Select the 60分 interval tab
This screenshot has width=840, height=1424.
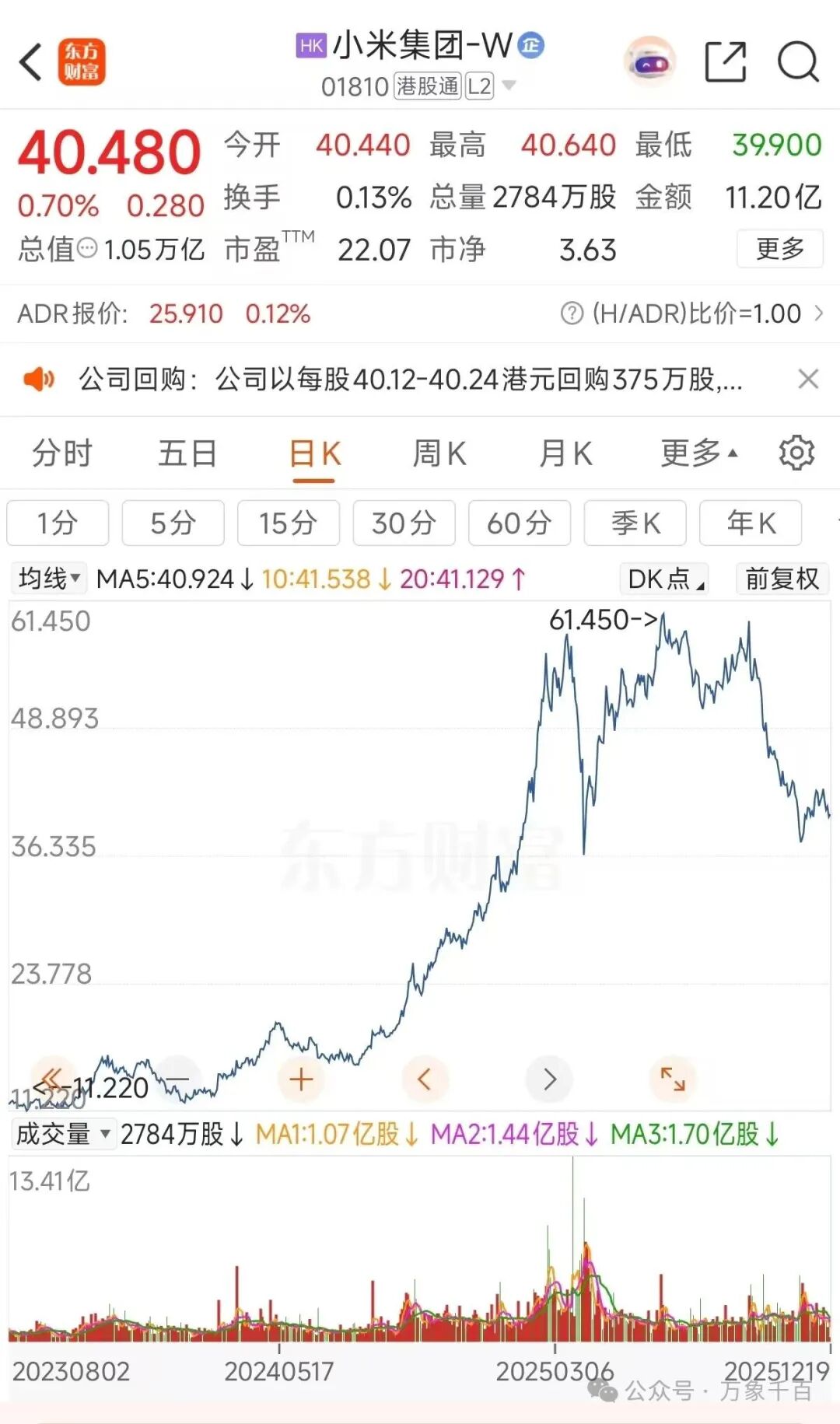(x=520, y=523)
